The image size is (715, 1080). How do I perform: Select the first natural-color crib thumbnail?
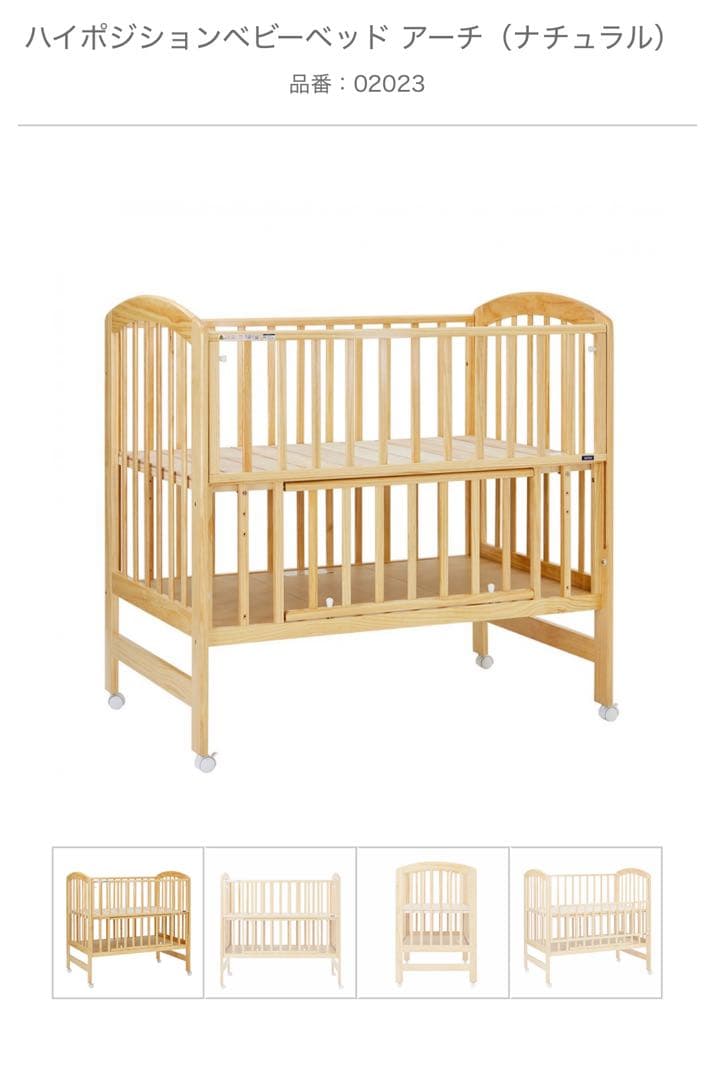(128, 922)
